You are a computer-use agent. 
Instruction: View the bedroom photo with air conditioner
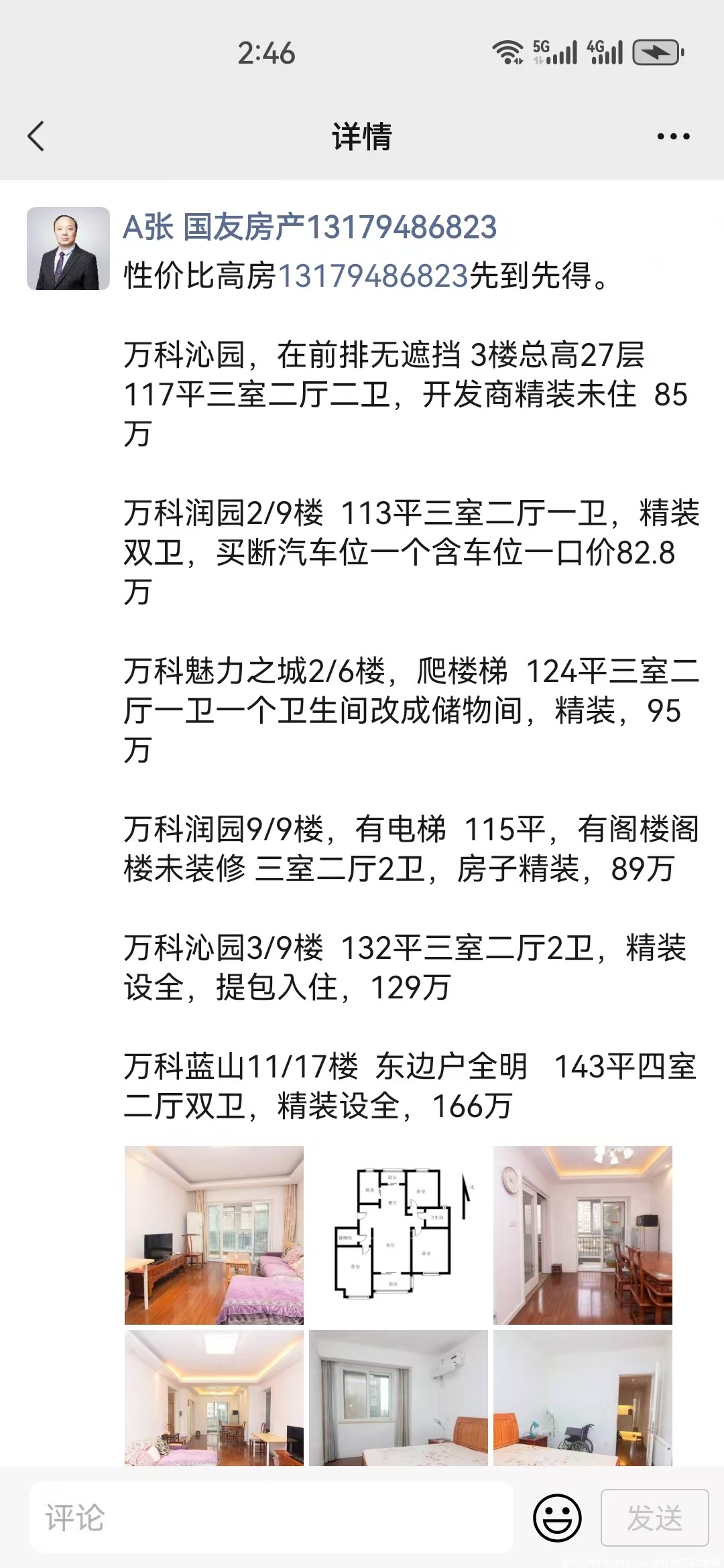tap(398, 1398)
